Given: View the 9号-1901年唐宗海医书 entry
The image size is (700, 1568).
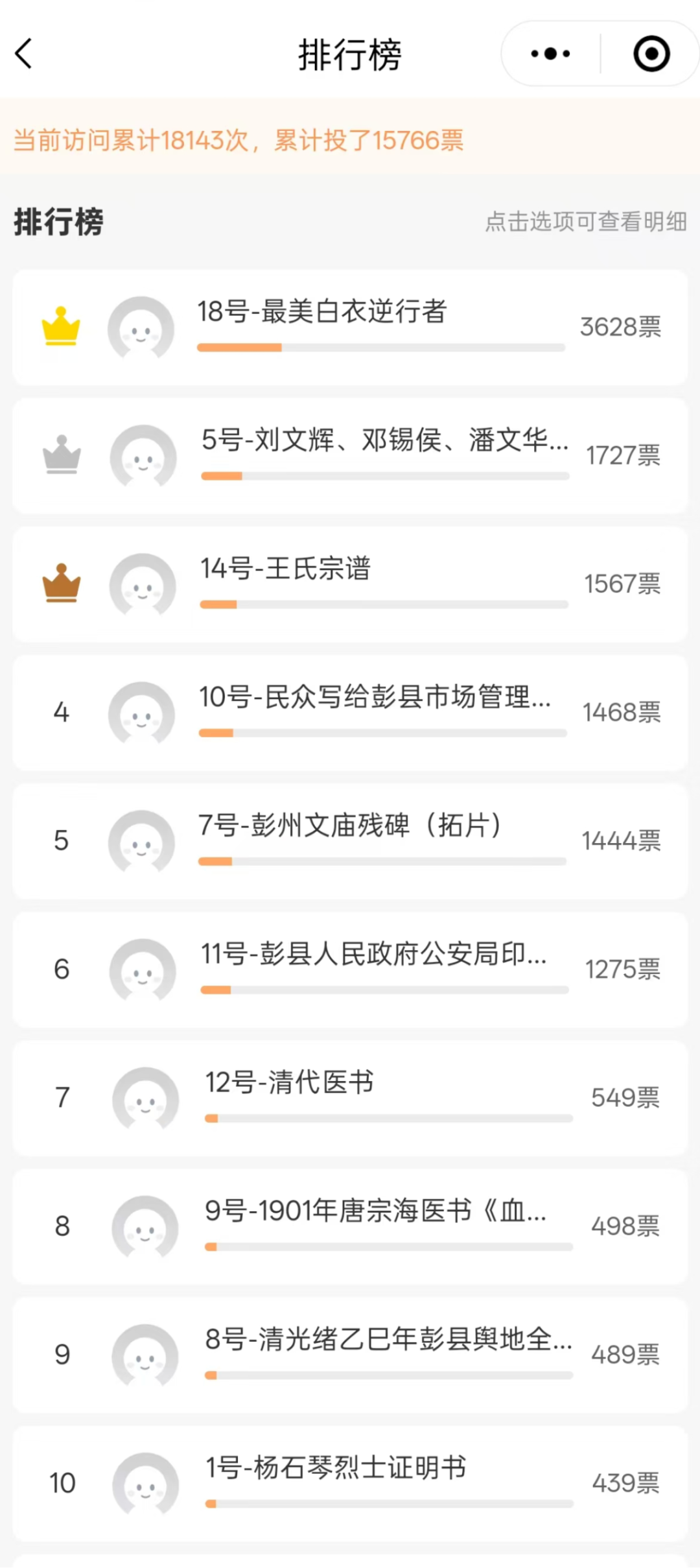Looking at the screenshot, I should pos(350,1226).
